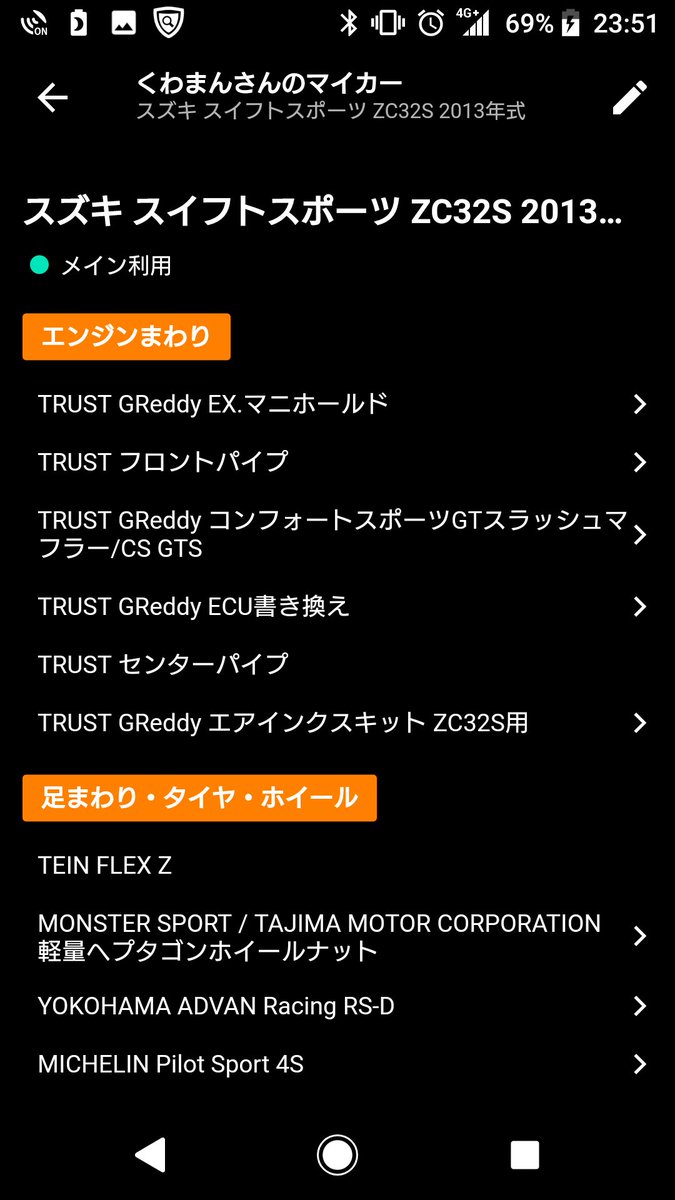Open the TRUST GReddy EX.マニホールド part

click(x=337, y=404)
